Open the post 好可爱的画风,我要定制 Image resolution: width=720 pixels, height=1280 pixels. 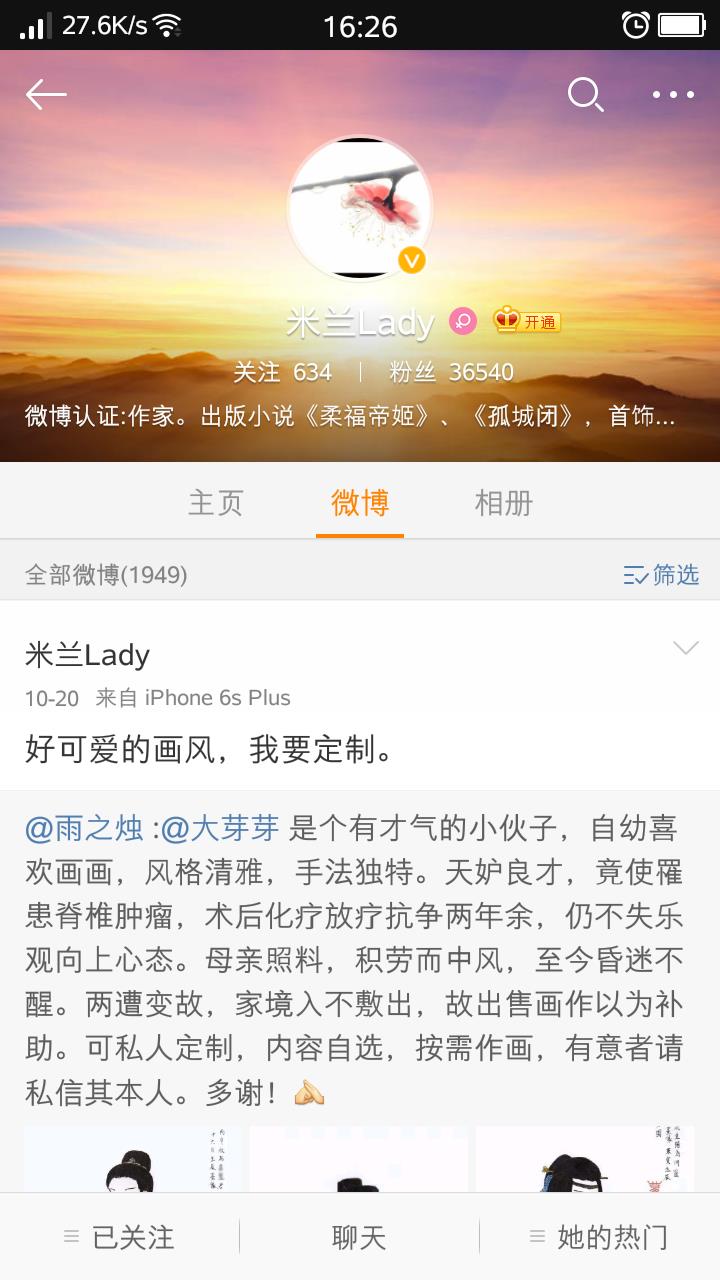(x=210, y=749)
